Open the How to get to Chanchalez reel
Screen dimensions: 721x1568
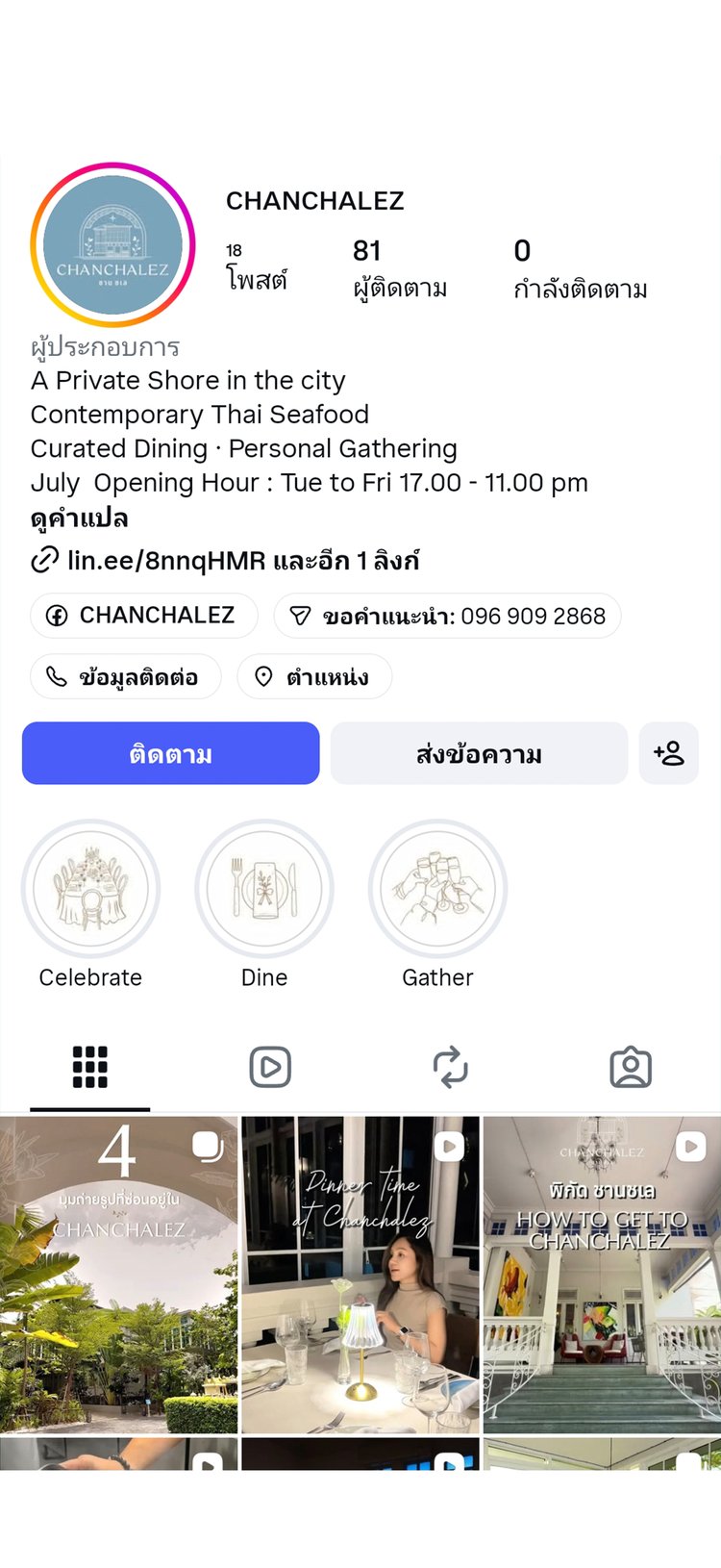602,1275
